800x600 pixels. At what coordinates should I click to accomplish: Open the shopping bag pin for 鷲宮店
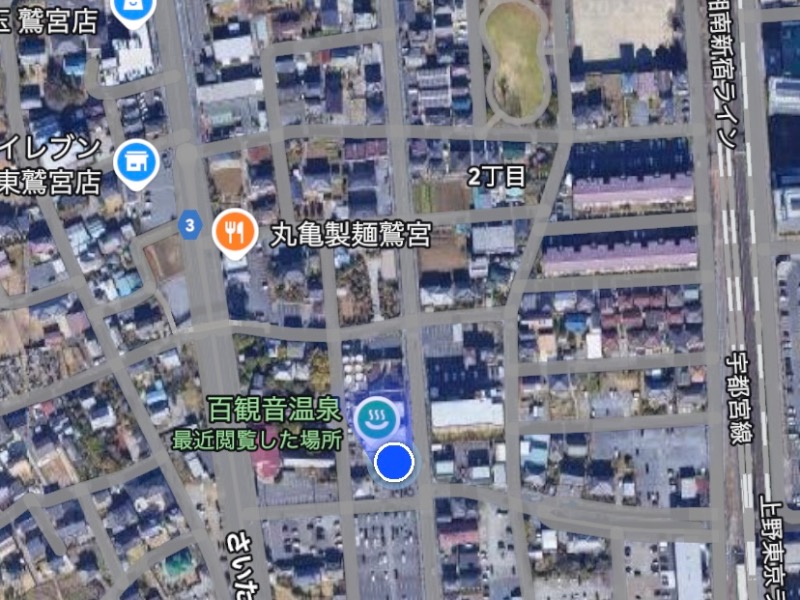133,9
